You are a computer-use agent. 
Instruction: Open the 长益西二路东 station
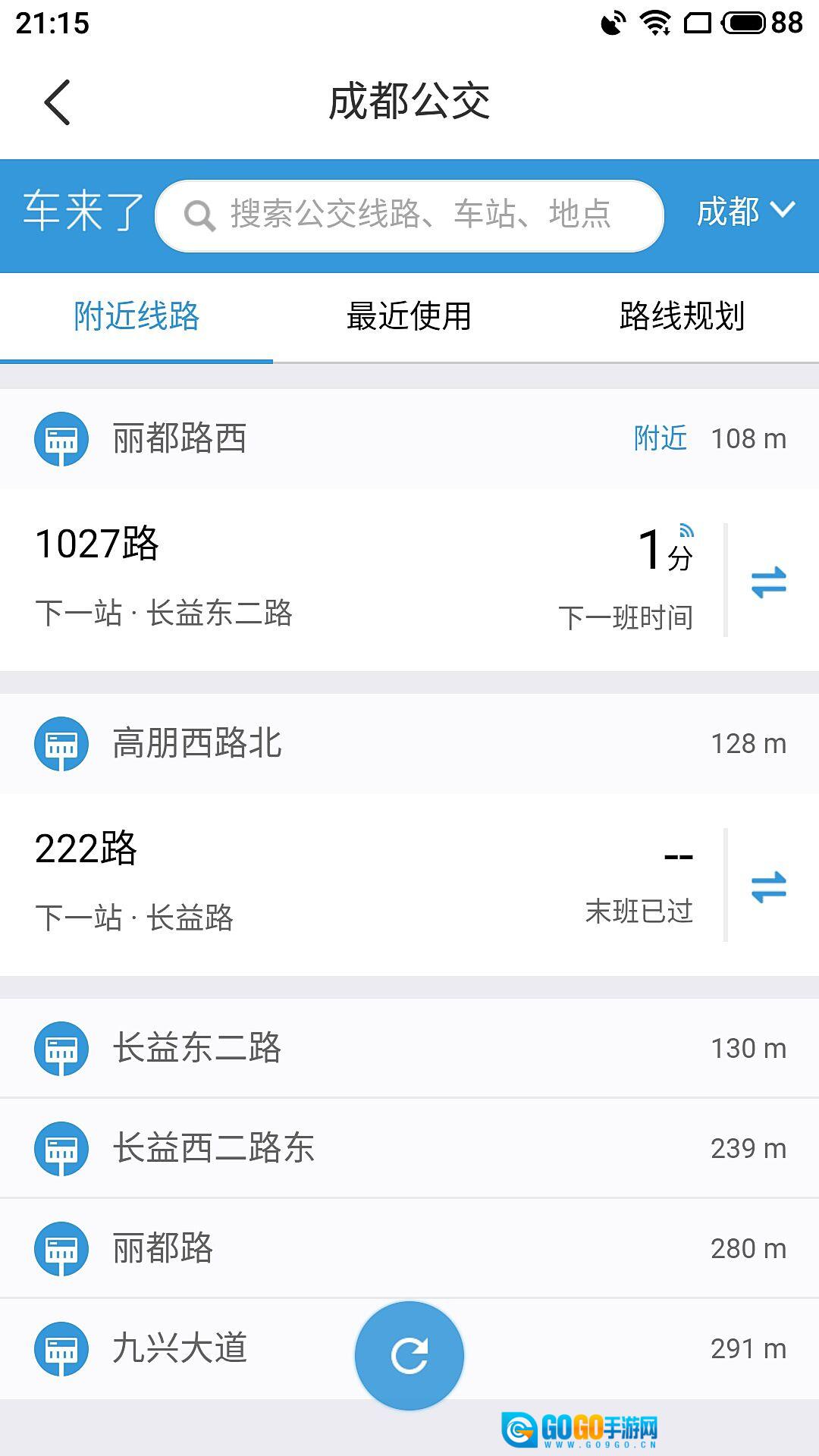click(212, 1148)
